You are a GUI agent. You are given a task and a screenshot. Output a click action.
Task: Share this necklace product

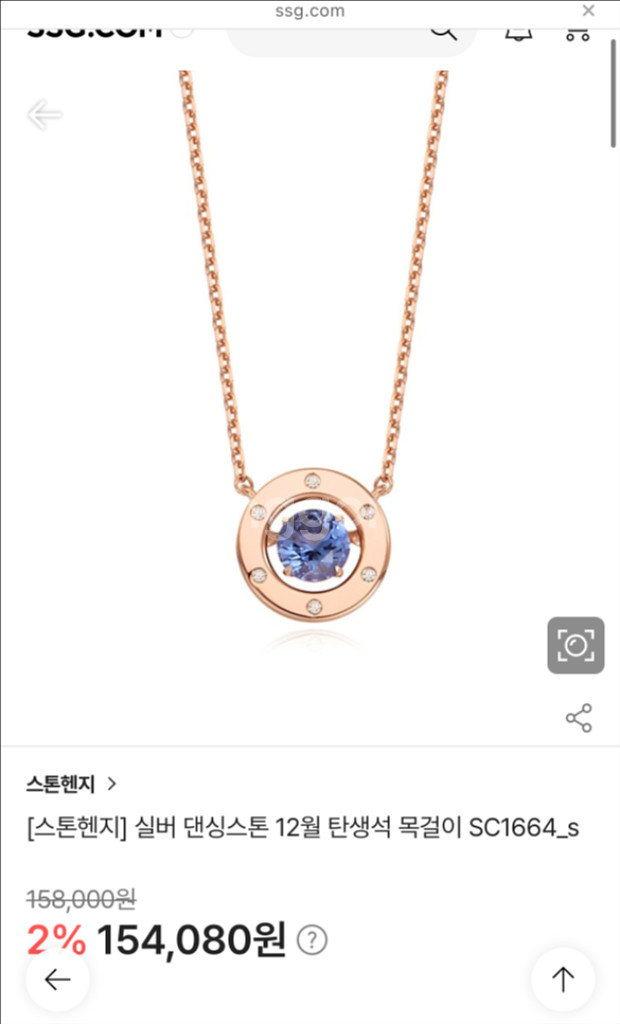tap(579, 718)
